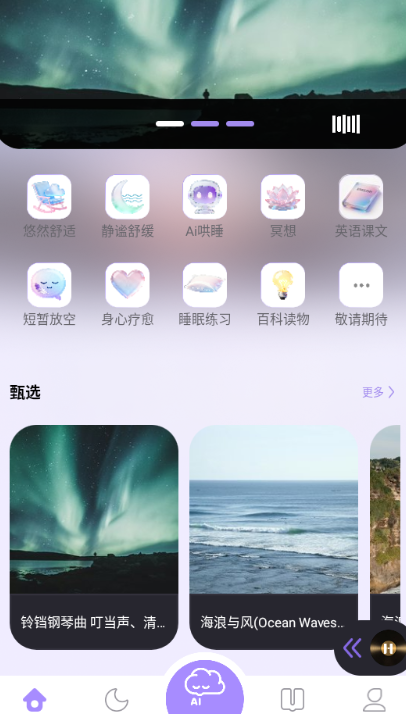Screen dimensions: 406x714
Task: Tap the sound bars icon on the banner
Action: (346, 124)
